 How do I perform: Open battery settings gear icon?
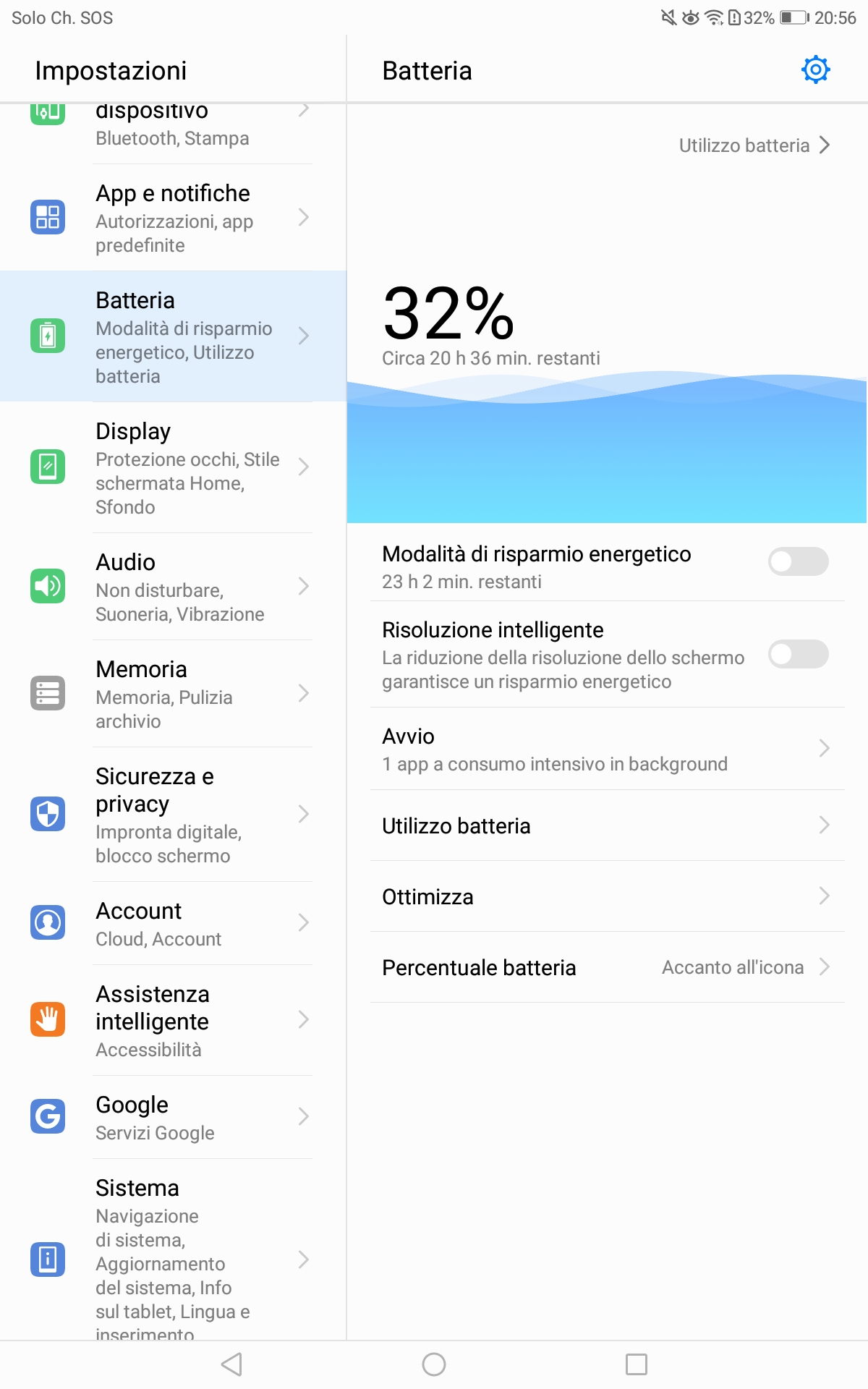pos(815,70)
